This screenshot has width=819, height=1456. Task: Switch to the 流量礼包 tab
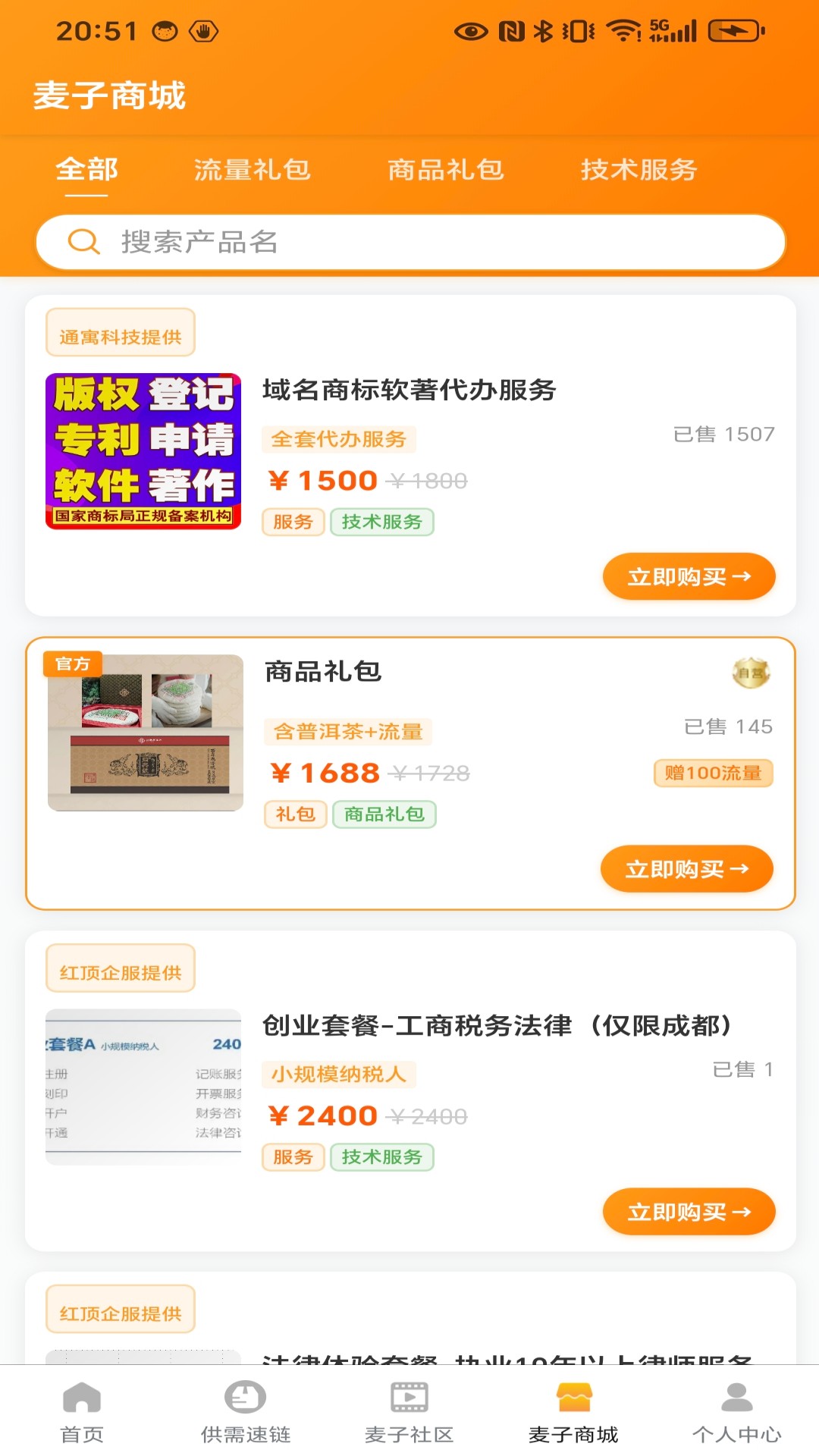pos(253,171)
